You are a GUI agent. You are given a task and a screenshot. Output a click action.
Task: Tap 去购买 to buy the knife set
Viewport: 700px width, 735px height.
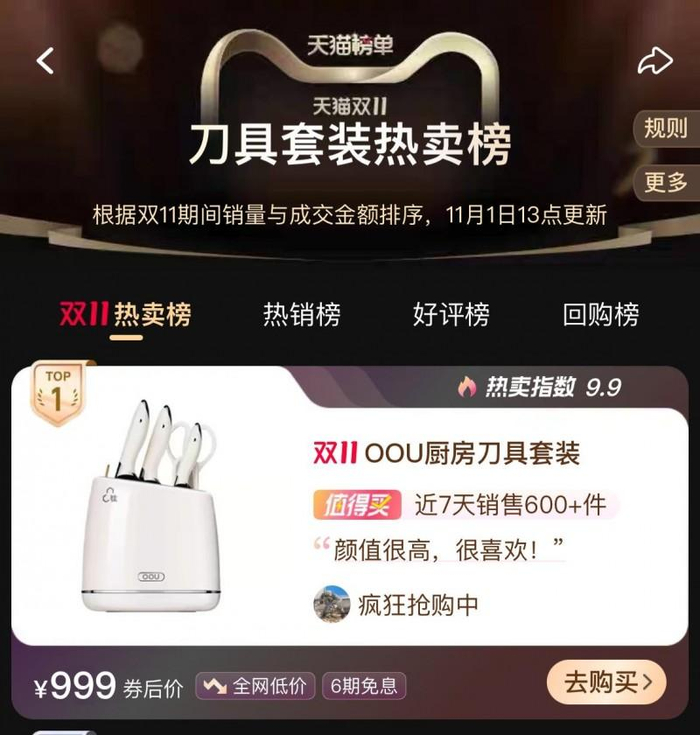pos(606,683)
